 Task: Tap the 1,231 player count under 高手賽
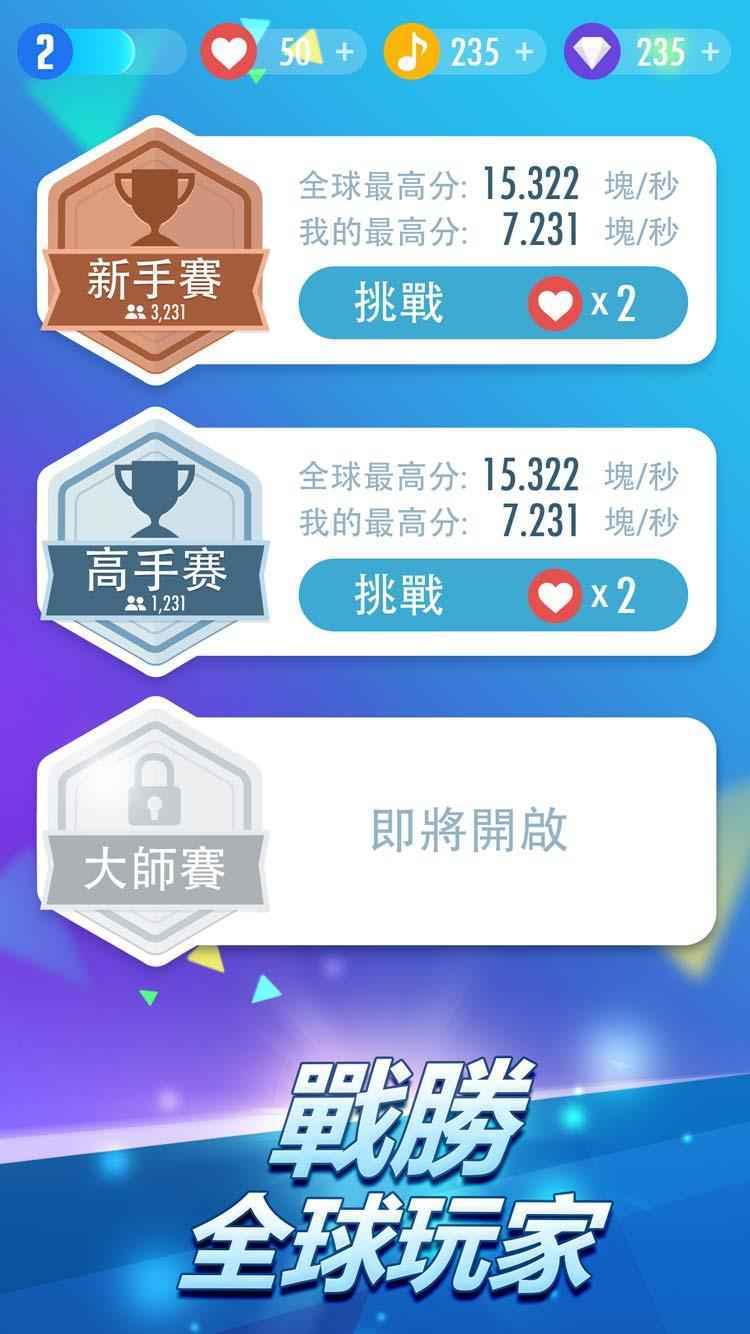[x=155, y=602]
